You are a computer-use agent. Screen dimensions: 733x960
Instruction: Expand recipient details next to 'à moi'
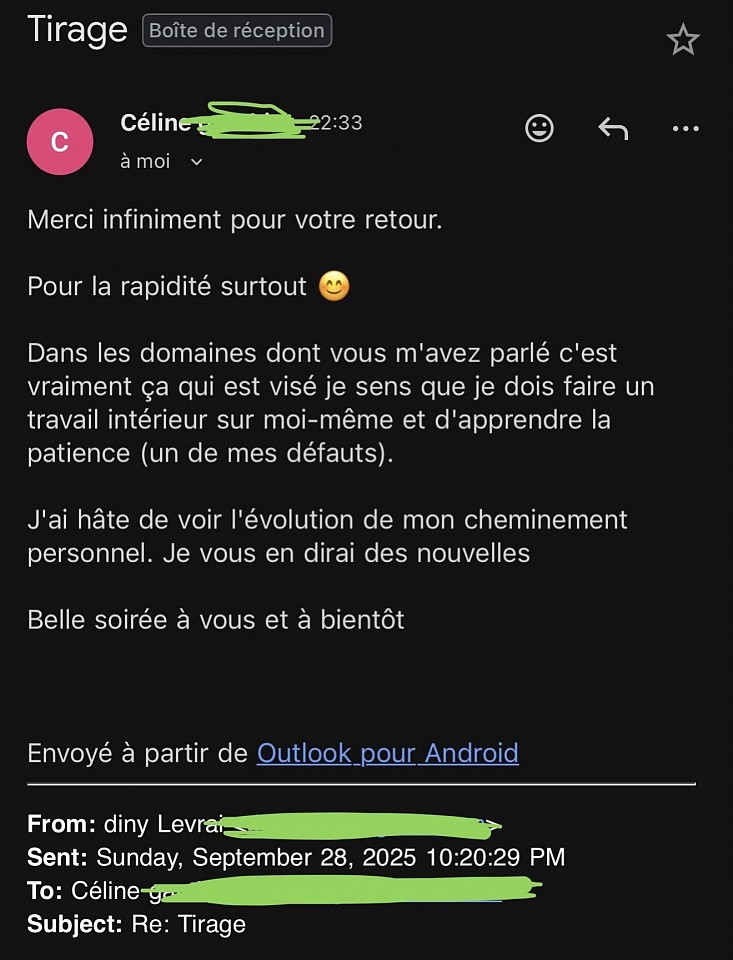196,161
